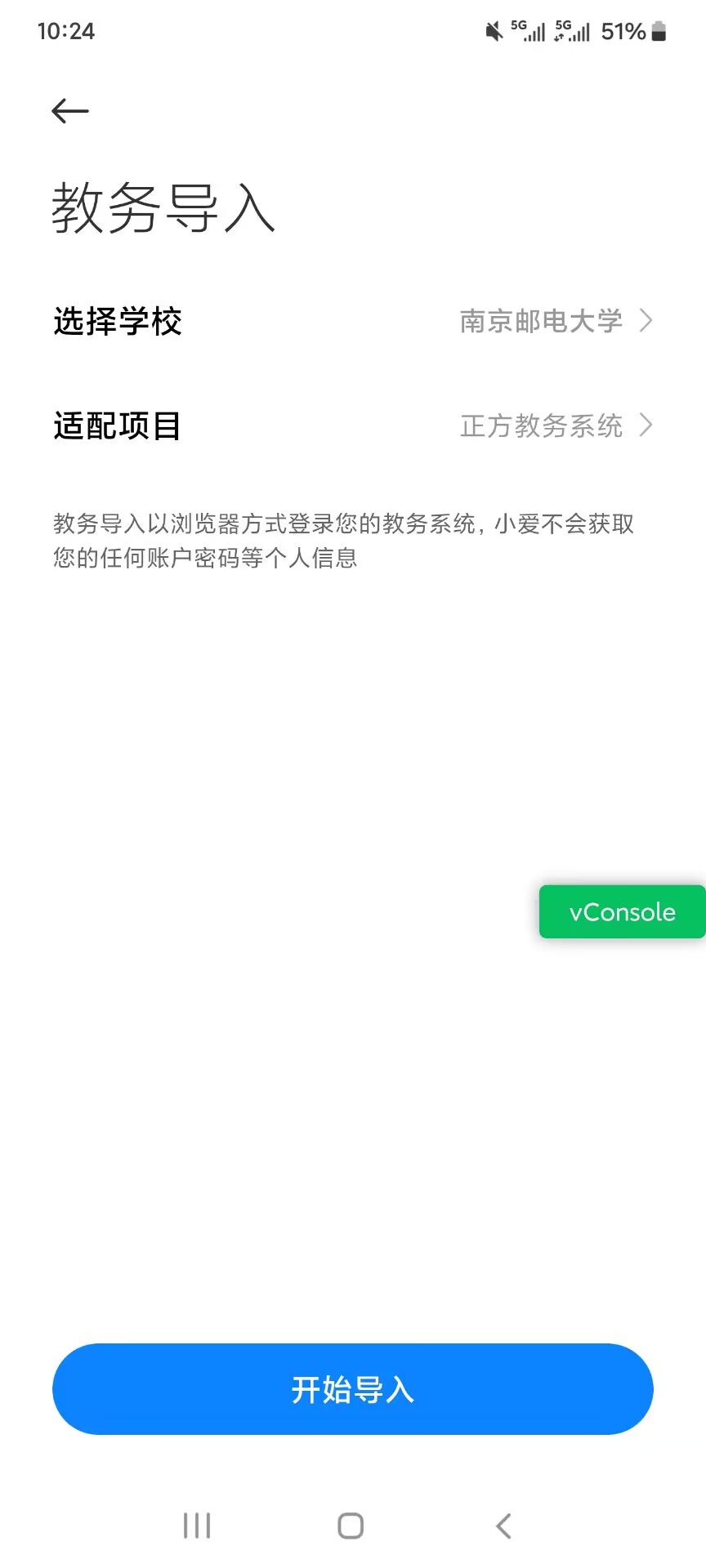This screenshot has height=1568, width=706.
Task: Go to home screen via navigation bar
Action: pyautogui.click(x=351, y=1525)
